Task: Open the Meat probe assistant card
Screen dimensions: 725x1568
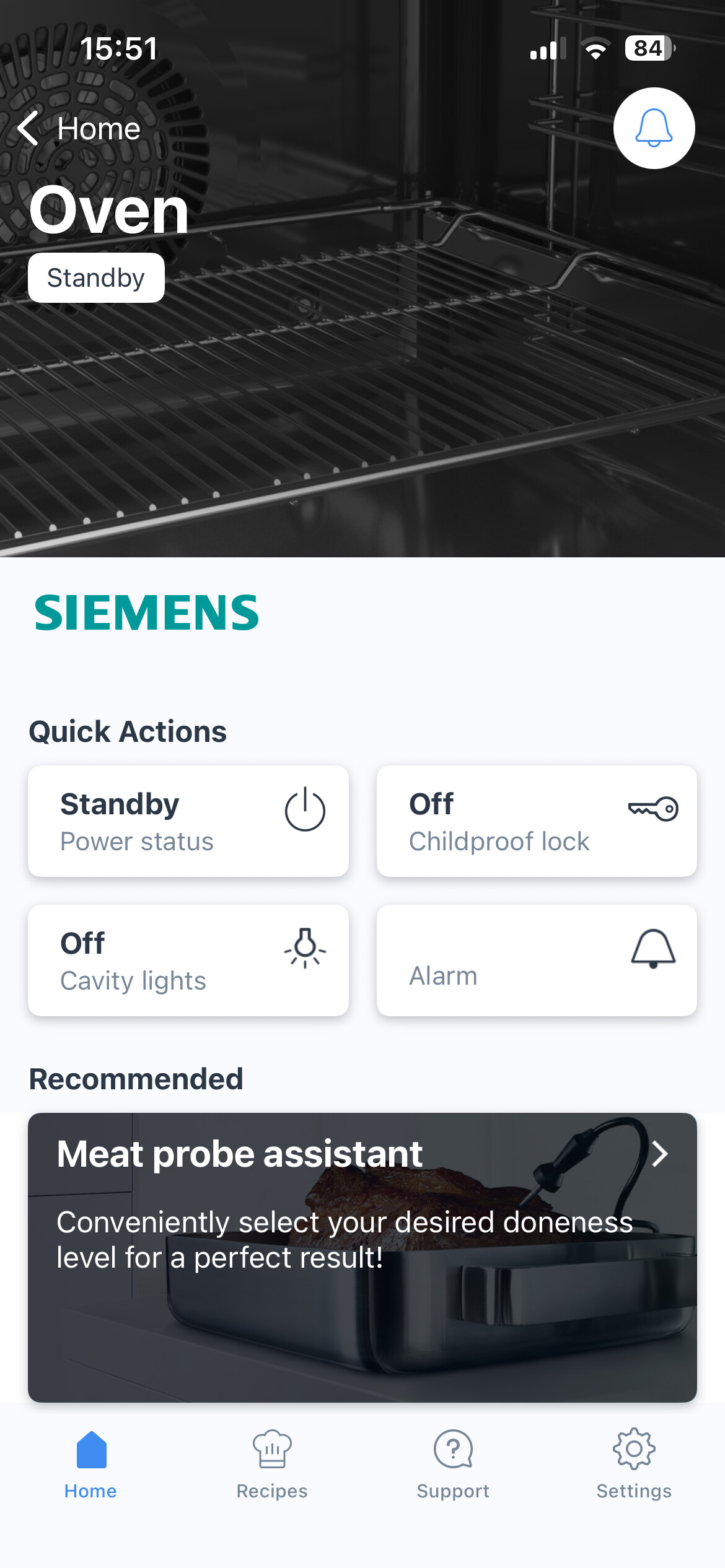Action: [x=362, y=1257]
